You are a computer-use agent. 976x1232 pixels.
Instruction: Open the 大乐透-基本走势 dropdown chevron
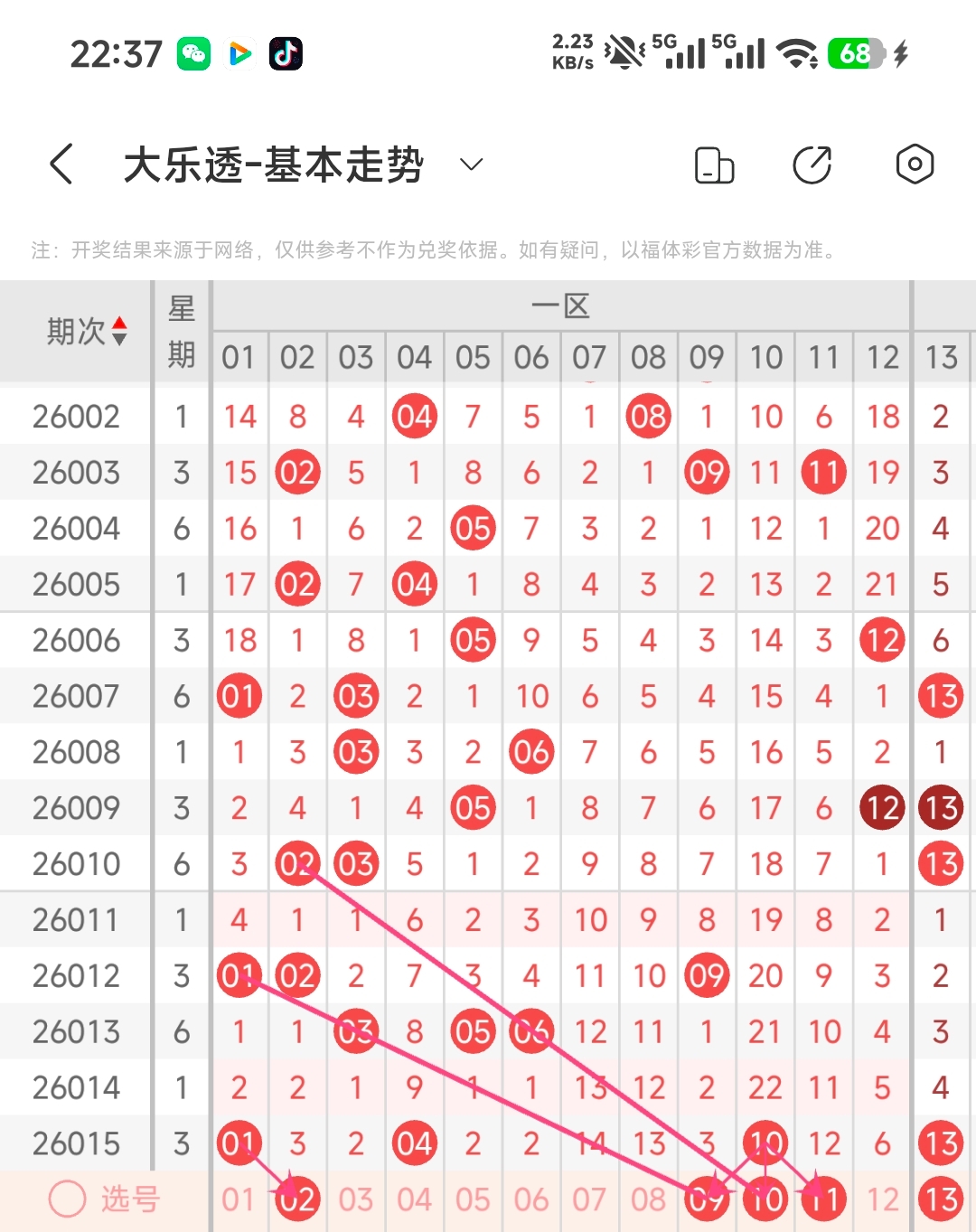tap(471, 166)
